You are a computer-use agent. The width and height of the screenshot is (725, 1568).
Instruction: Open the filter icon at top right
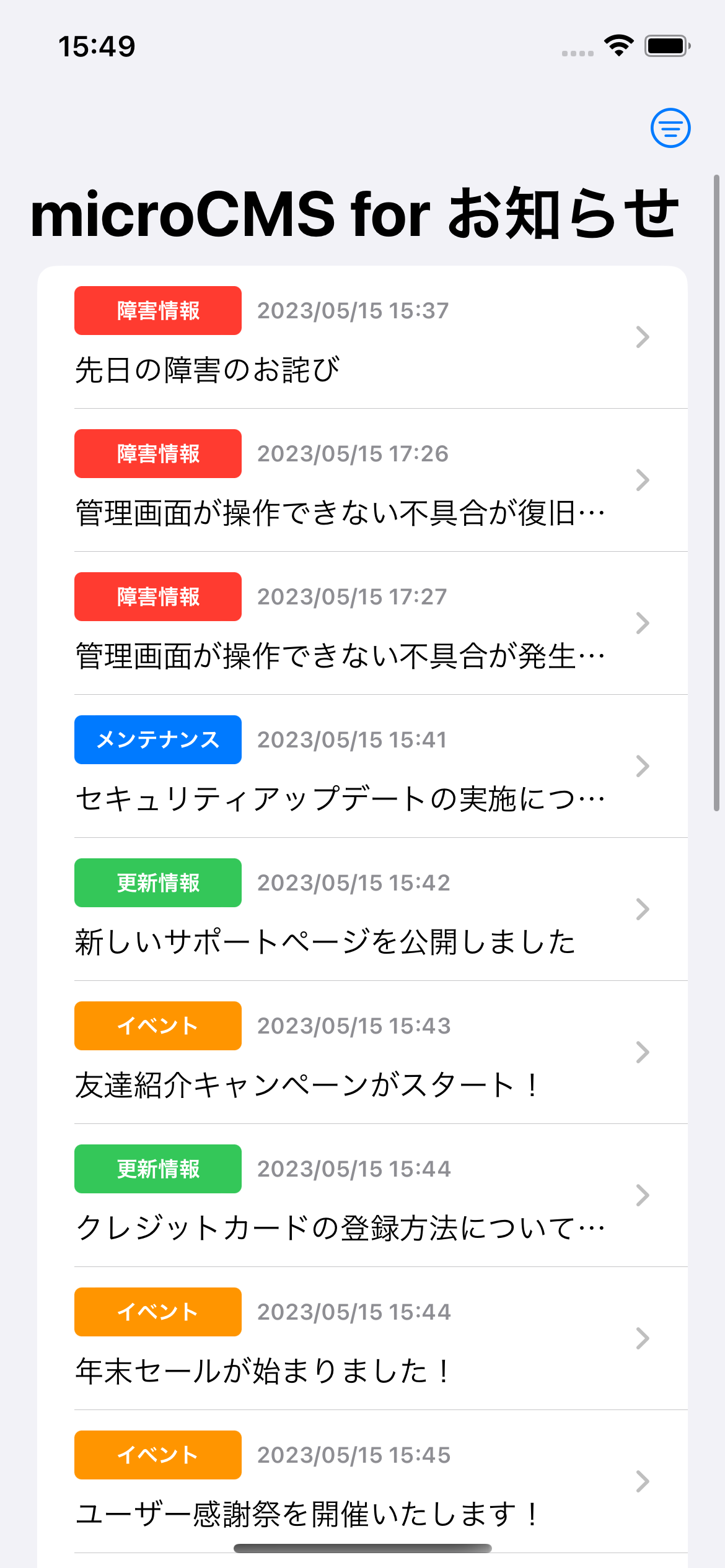coord(671,128)
